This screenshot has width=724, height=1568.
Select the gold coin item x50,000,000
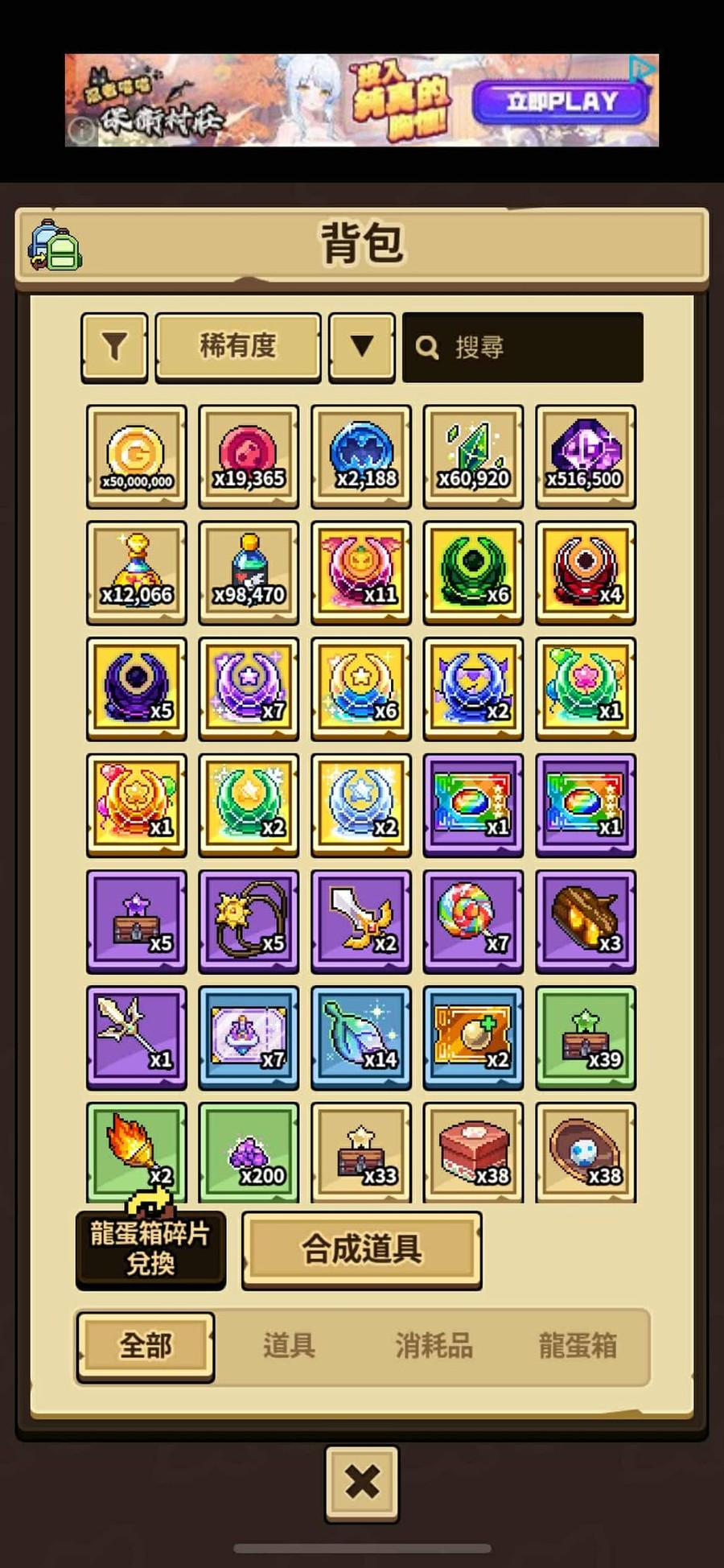pyautogui.click(x=137, y=457)
